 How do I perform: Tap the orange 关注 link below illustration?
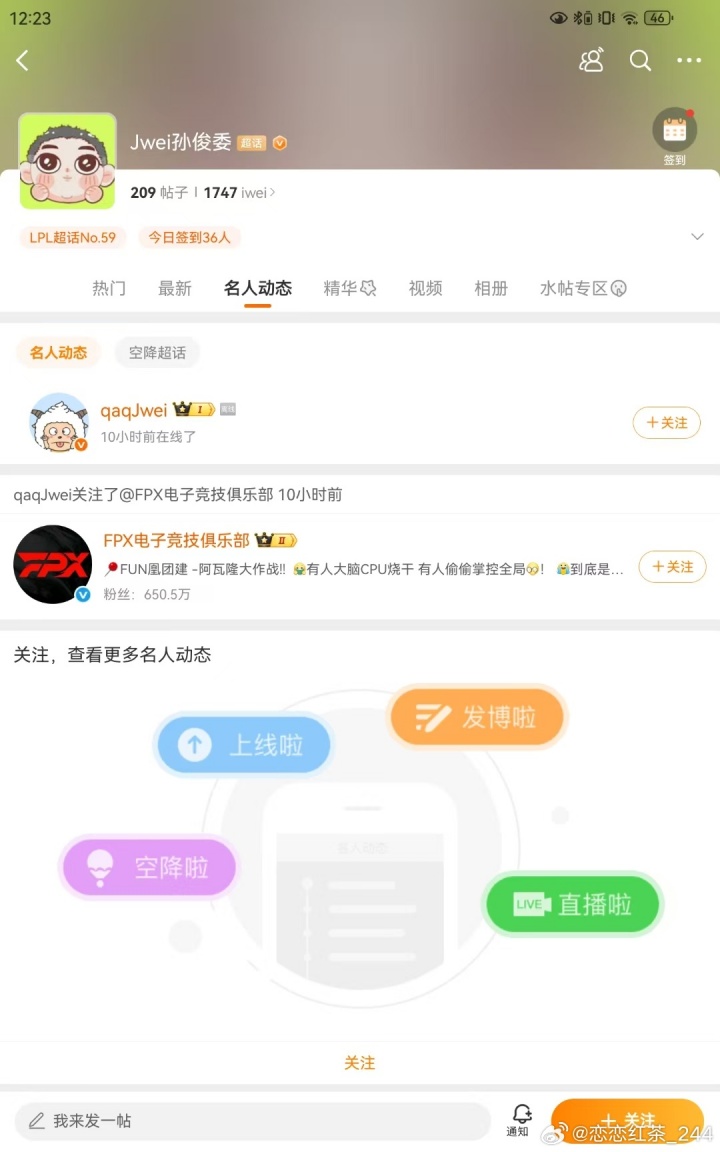pos(359,1063)
